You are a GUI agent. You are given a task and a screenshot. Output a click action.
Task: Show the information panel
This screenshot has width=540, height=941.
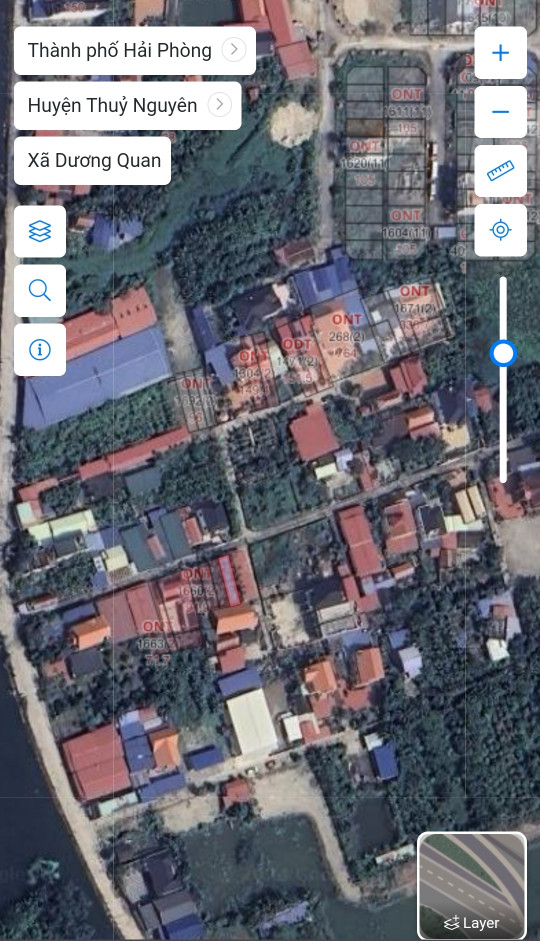coord(40,350)
